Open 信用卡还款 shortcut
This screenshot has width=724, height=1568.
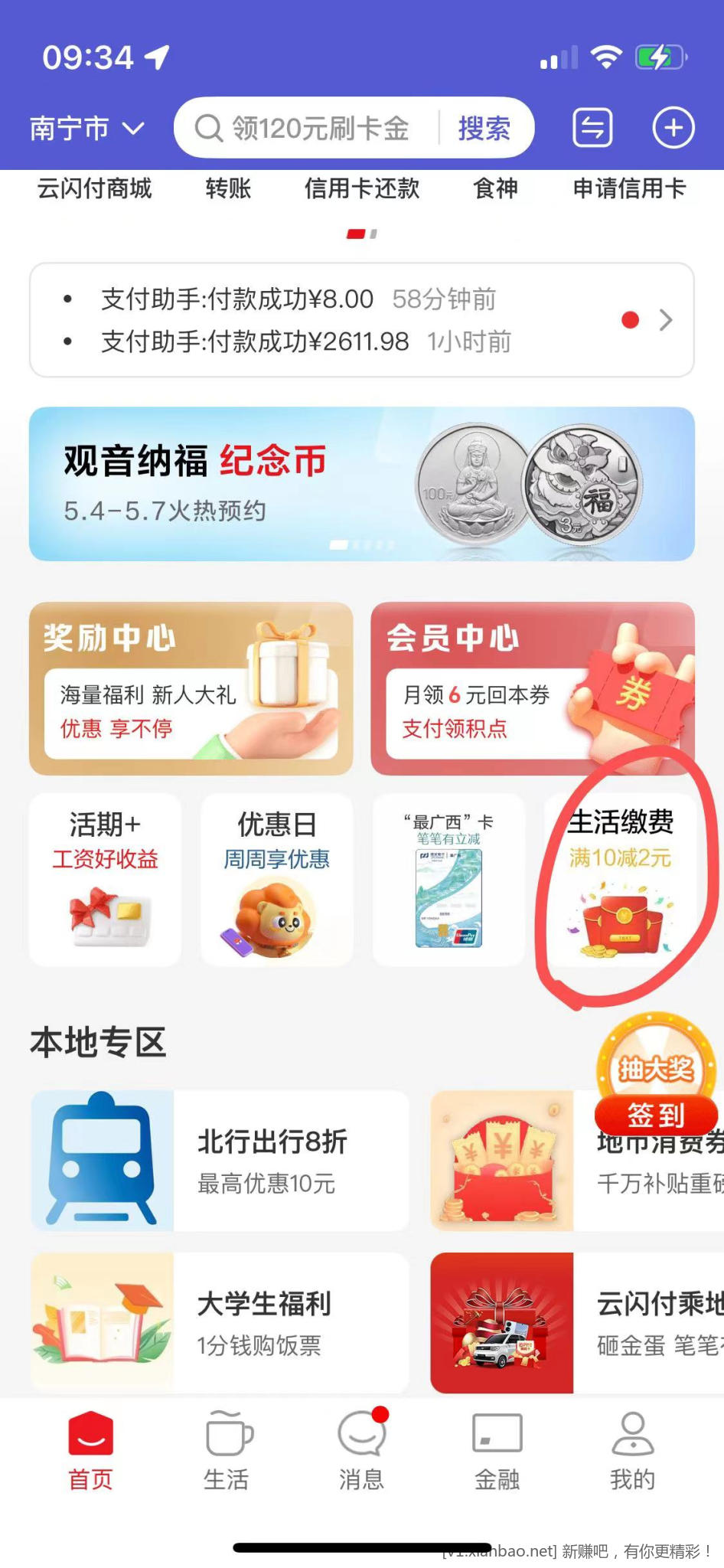pyautogui.click(x=361, y=188)
